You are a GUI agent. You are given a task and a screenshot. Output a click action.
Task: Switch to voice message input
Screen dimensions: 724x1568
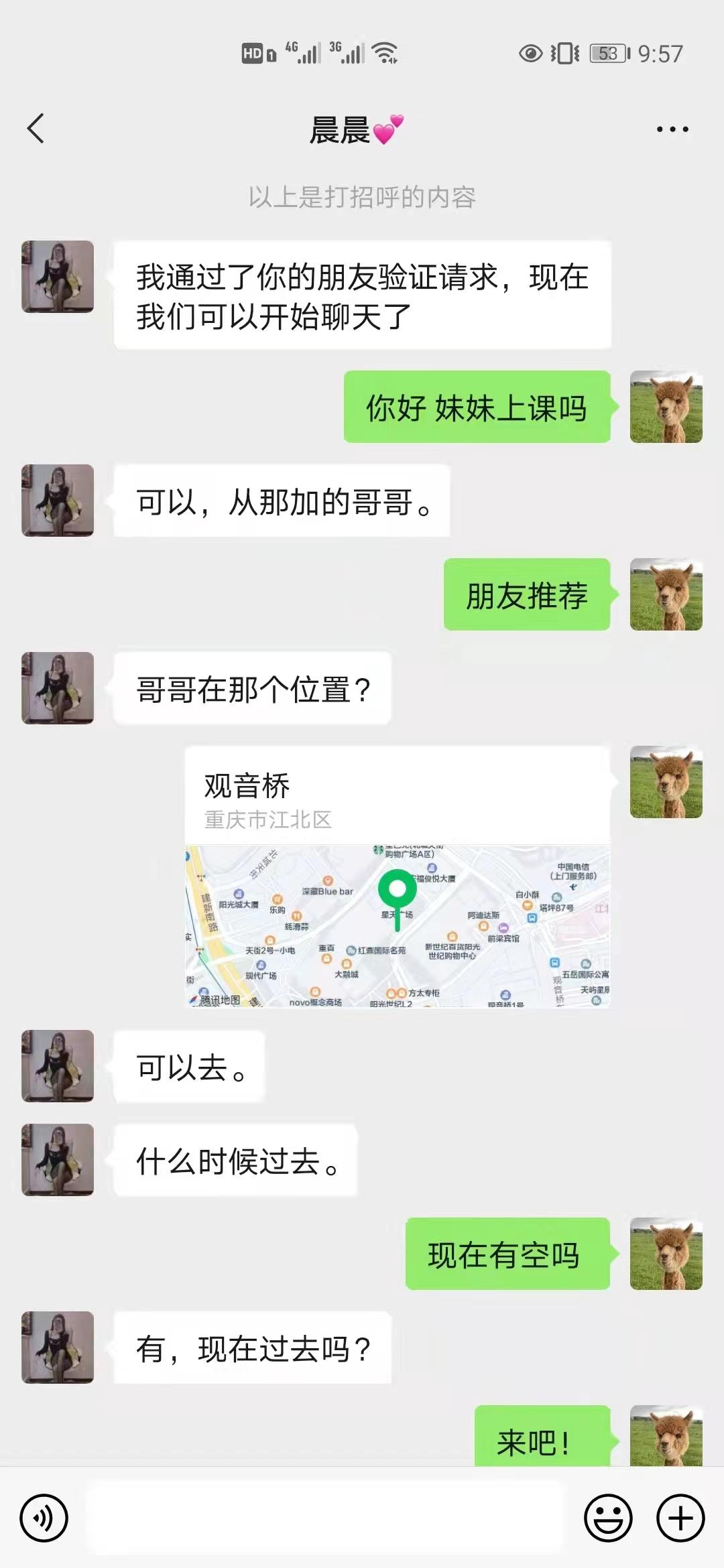[x=44, y=1518]
